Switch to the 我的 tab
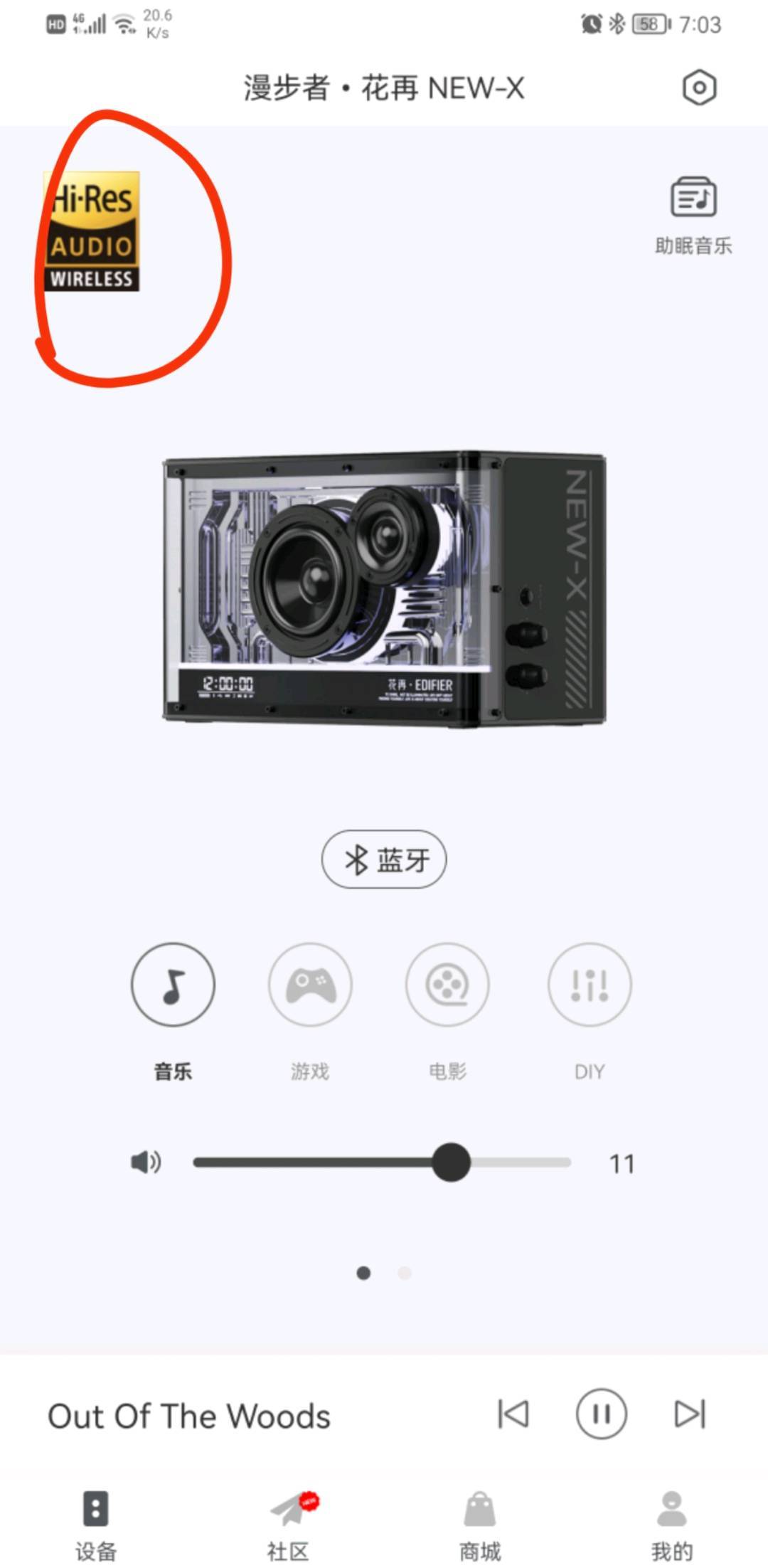 coord(672,1524)
